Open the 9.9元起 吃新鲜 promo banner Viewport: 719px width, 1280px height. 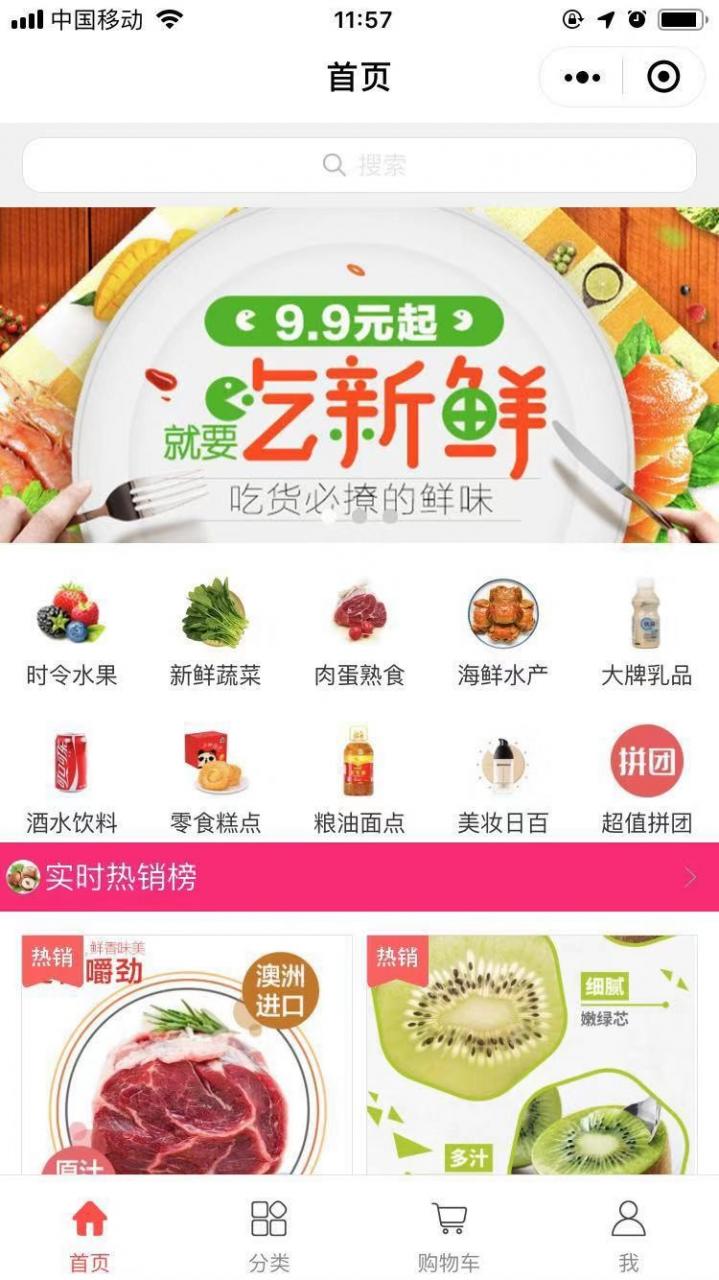(x=359, y=375)
